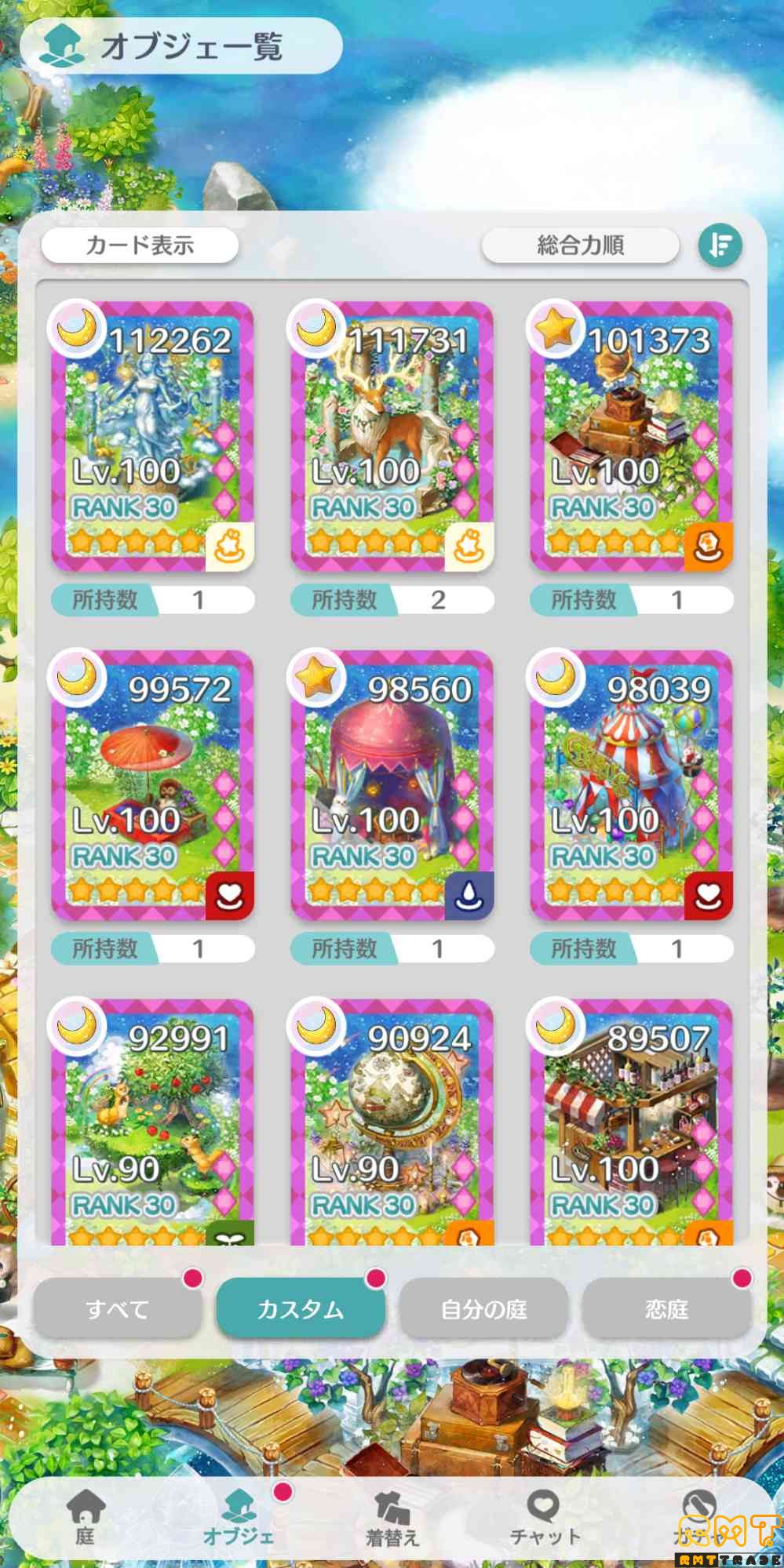
Task: Open the 総合力順 sort dropdown
Action: pyautogui.click(x=580, y=246)
